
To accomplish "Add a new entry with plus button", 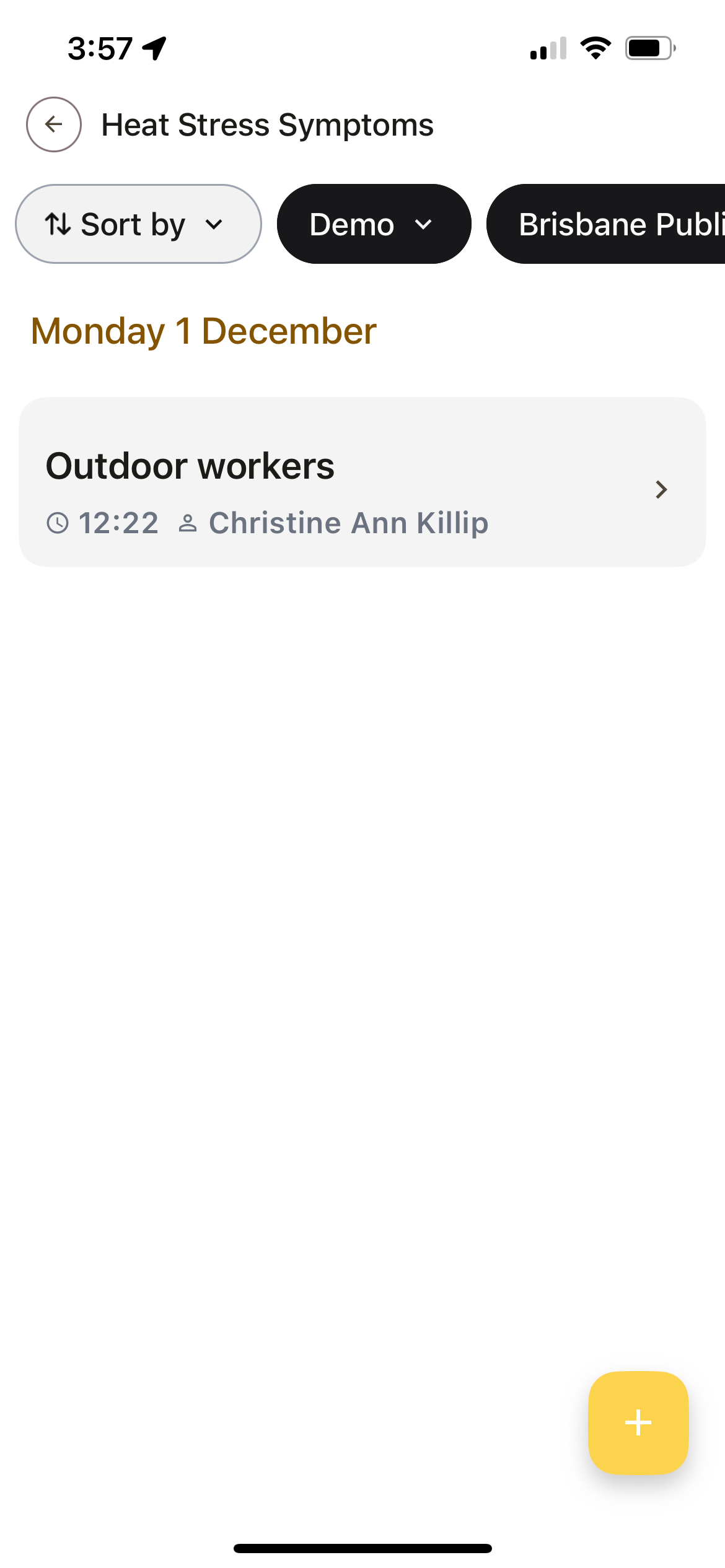I will coord(638,1422).
